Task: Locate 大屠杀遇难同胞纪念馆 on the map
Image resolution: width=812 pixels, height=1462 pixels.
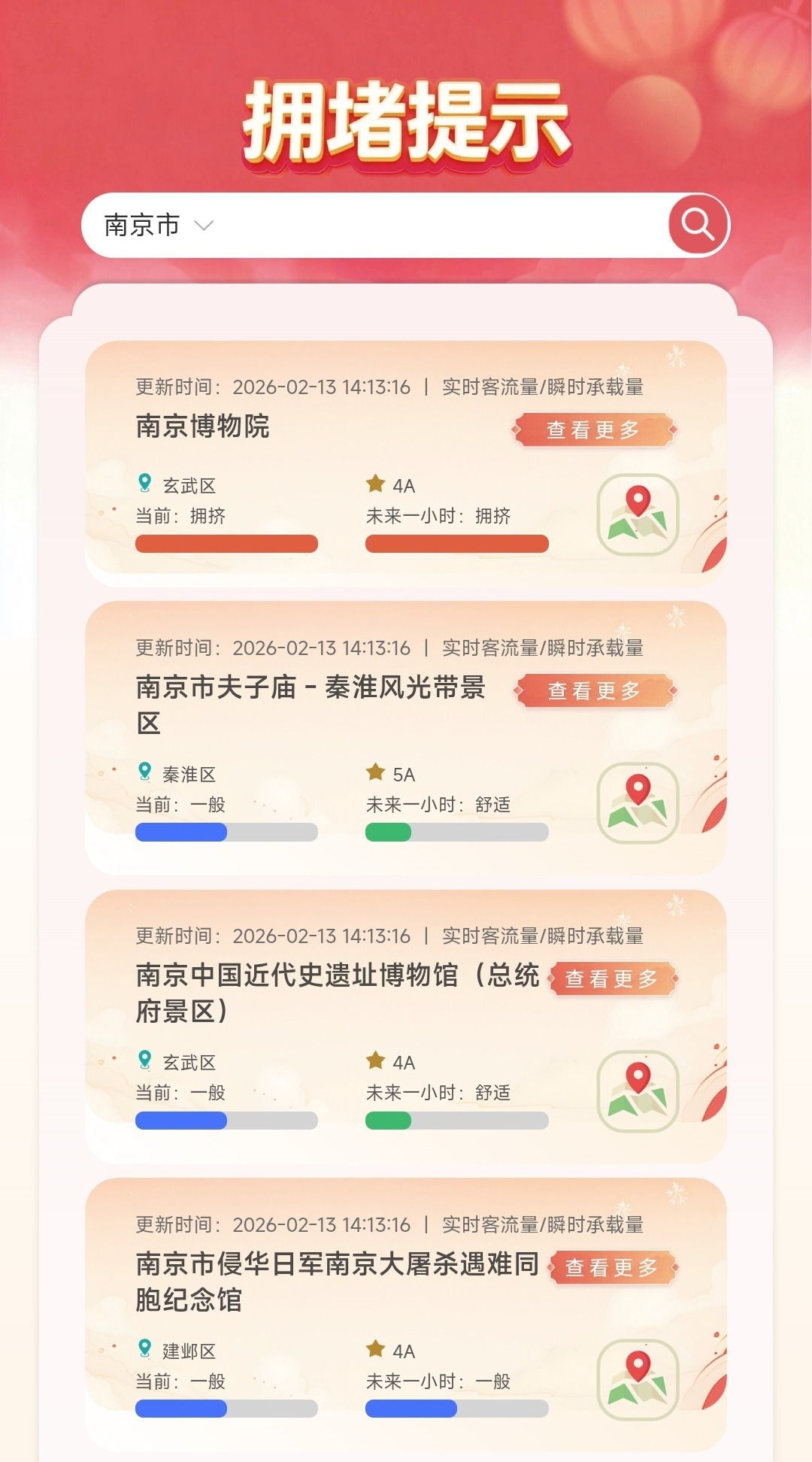Action: 638,1379
